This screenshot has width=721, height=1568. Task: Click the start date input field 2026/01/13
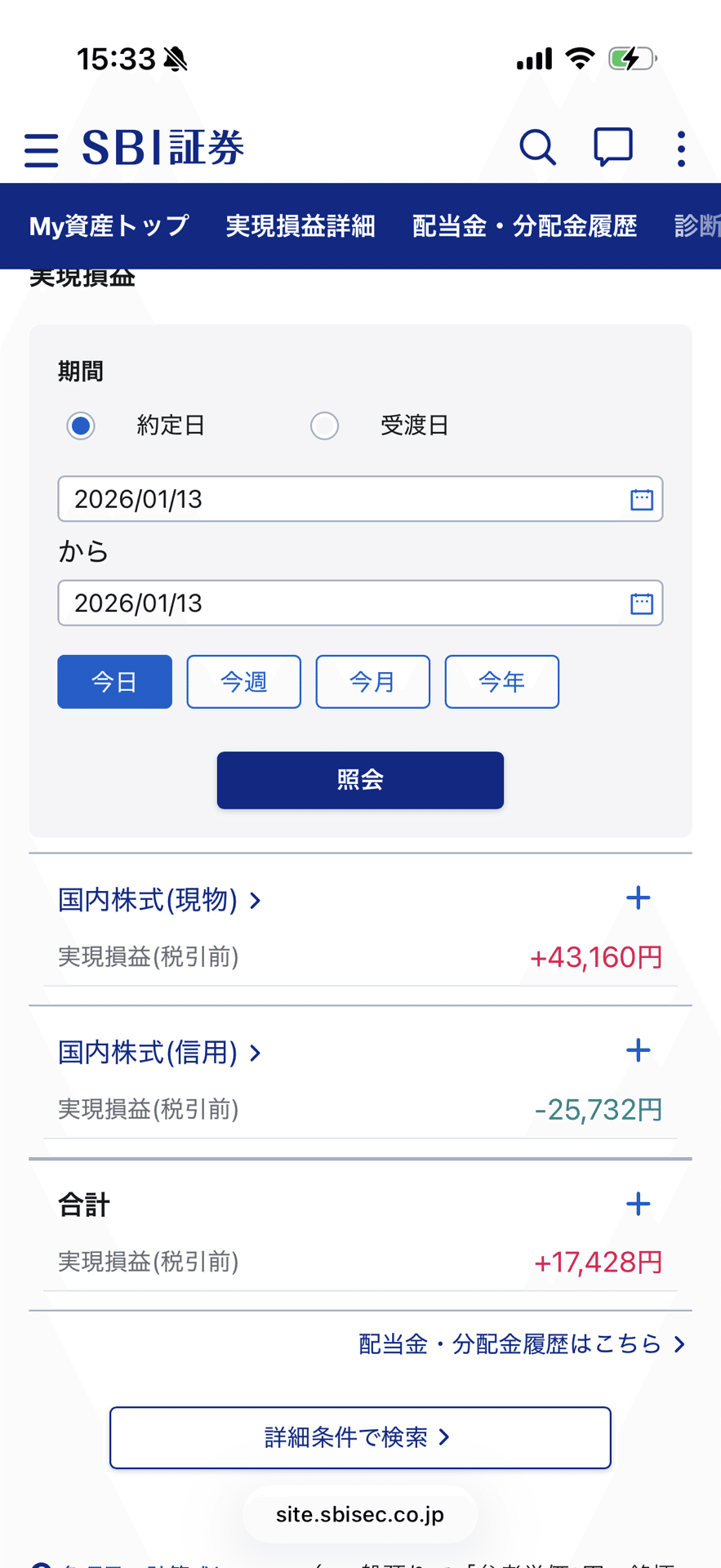coord(327,499)
